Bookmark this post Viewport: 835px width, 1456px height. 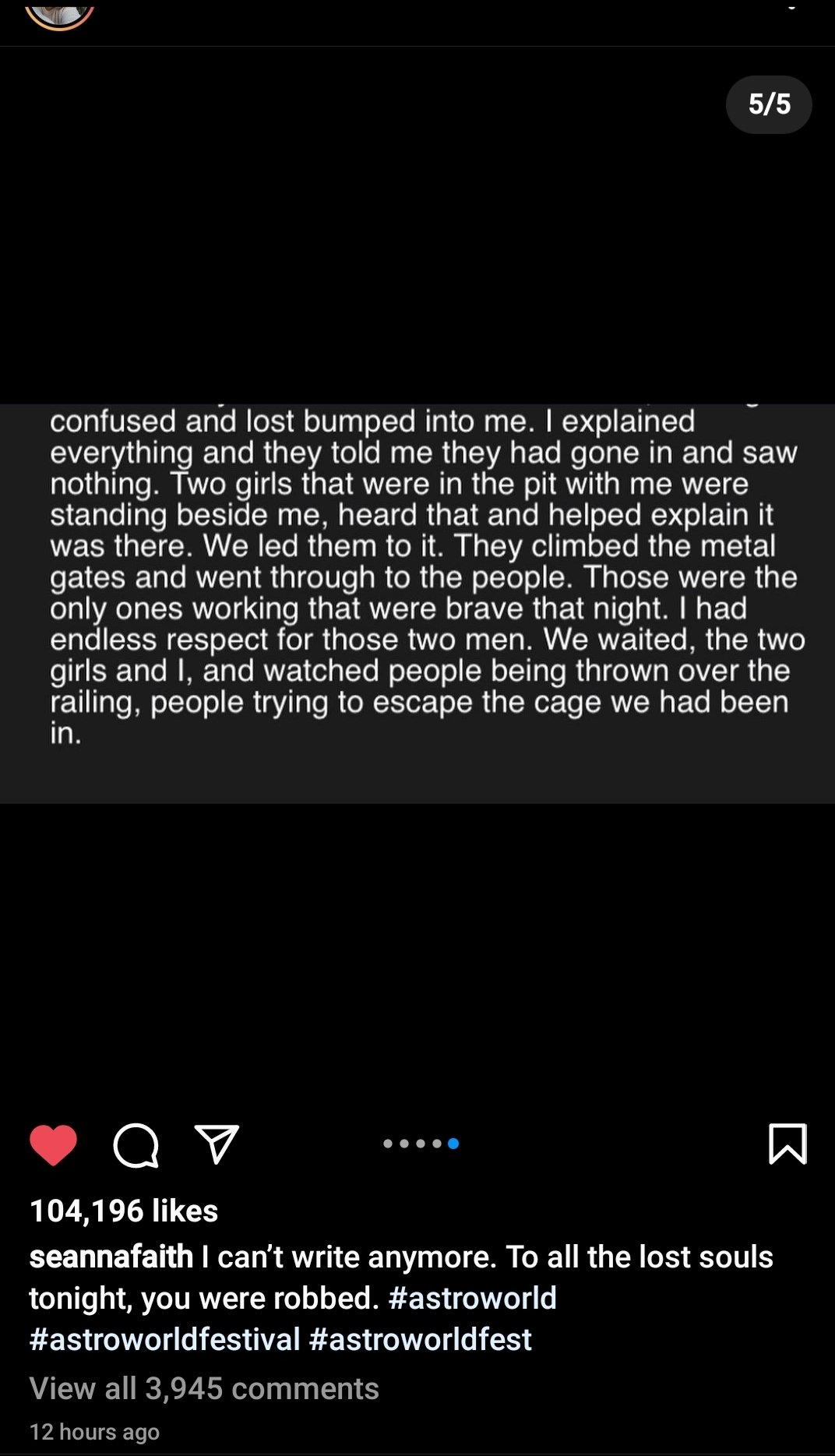pyautogui.click(x=787, y=1144)
